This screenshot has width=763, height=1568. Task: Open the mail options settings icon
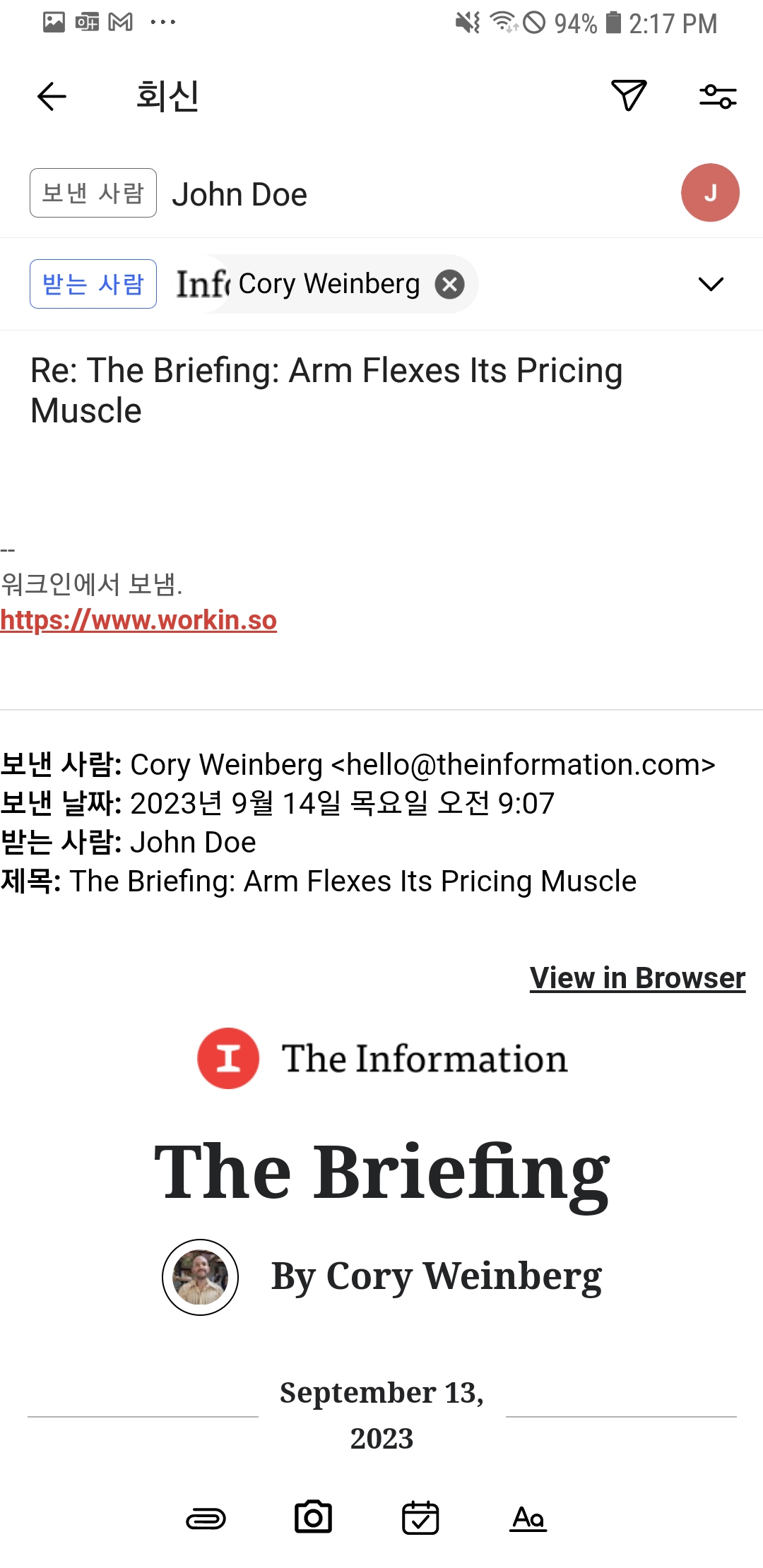tap(718, 96)
